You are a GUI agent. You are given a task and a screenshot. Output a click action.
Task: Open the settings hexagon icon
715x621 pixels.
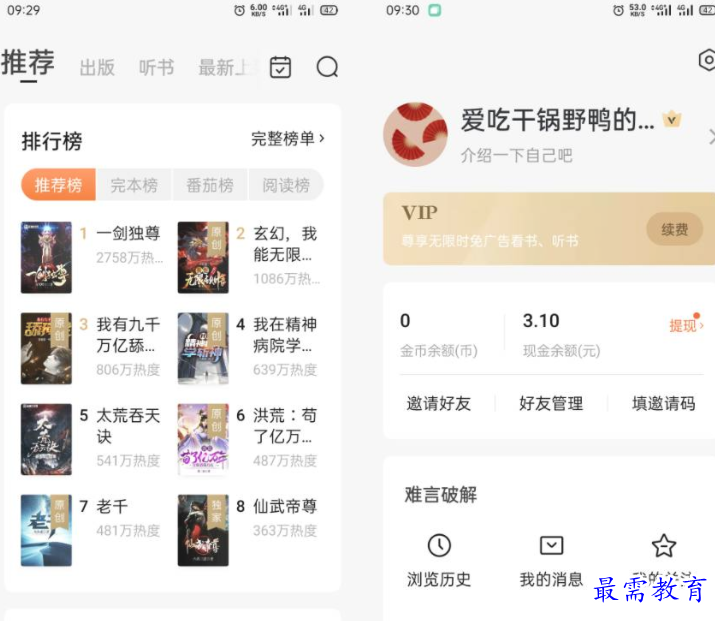click(x=707, y=61)
